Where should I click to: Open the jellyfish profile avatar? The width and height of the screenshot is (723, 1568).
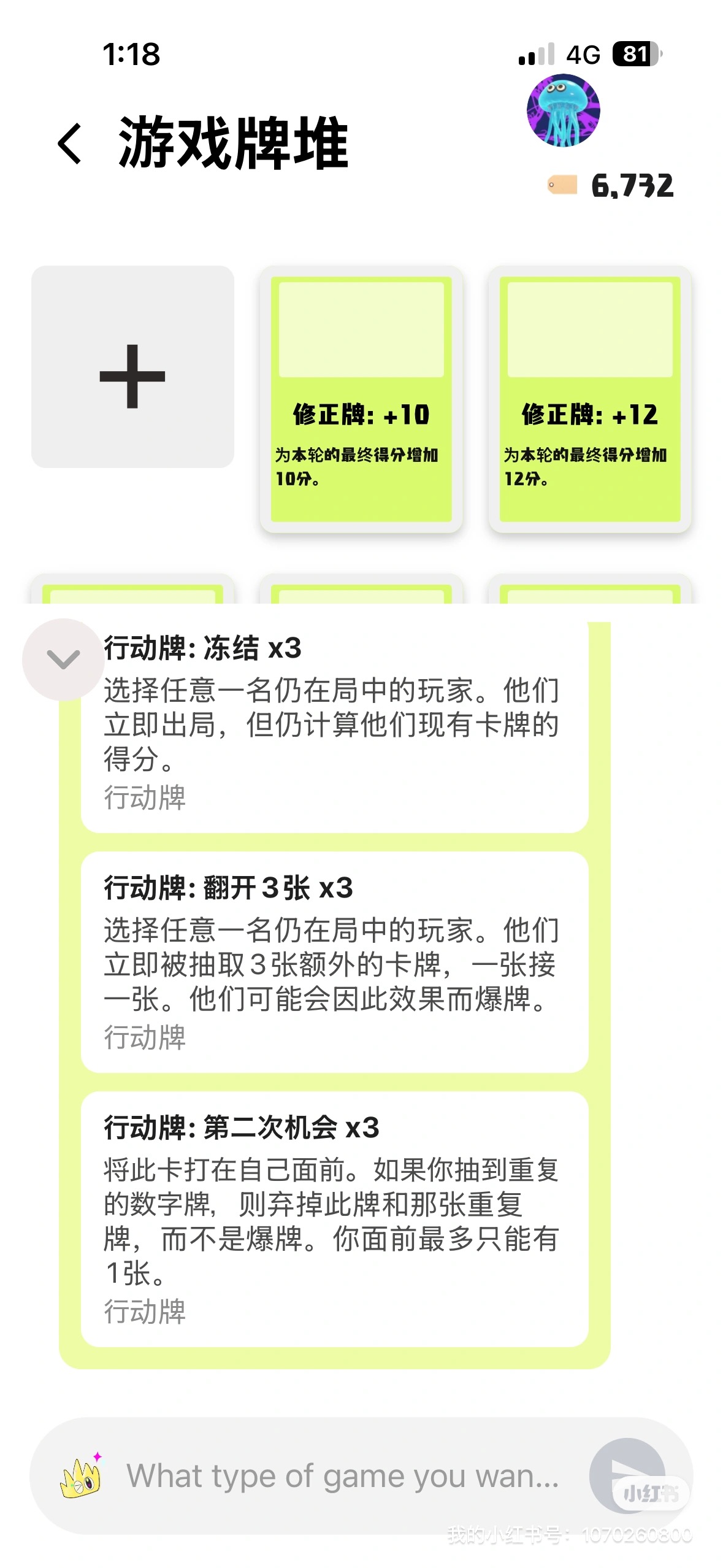[563, 110]
